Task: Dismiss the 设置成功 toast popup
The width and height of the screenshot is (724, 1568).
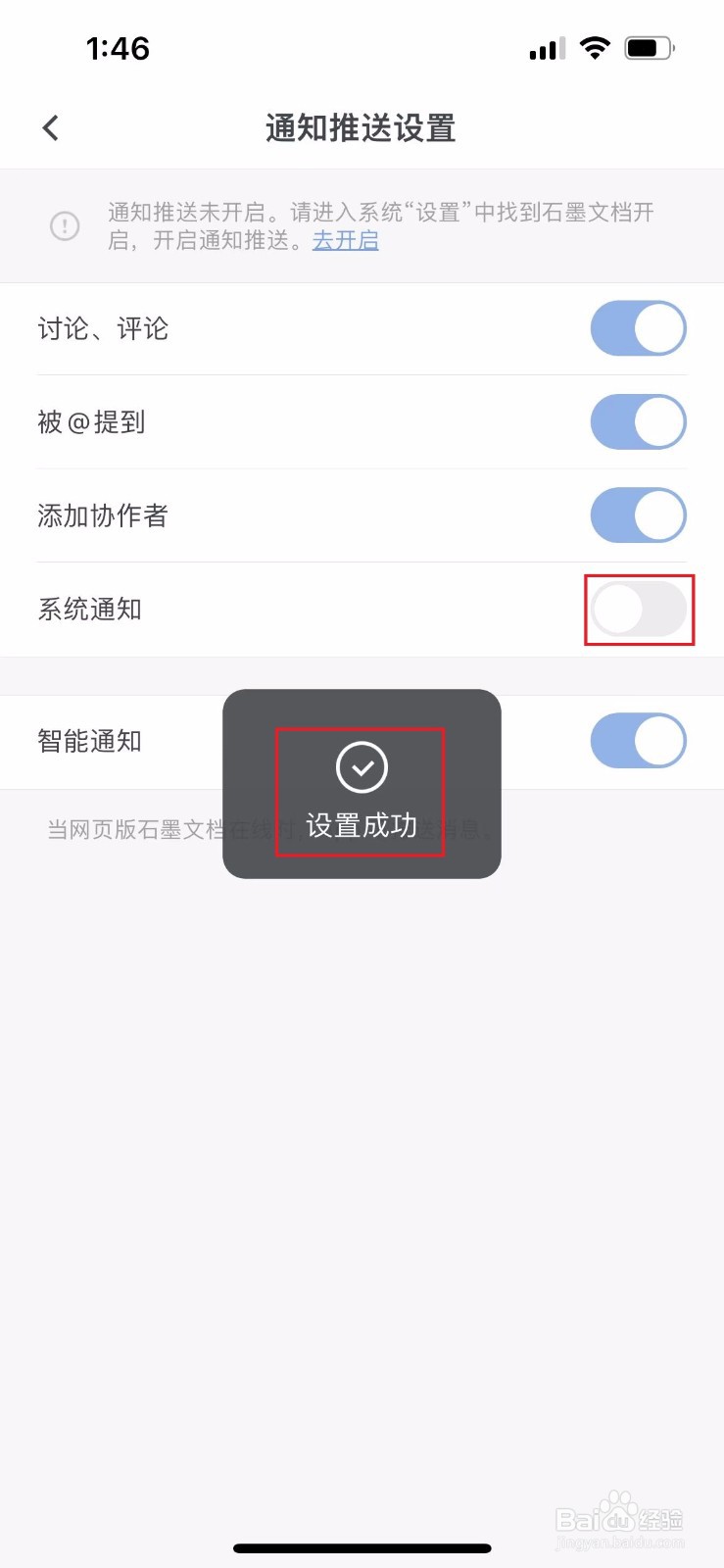Action: click(x=361, y=784)
